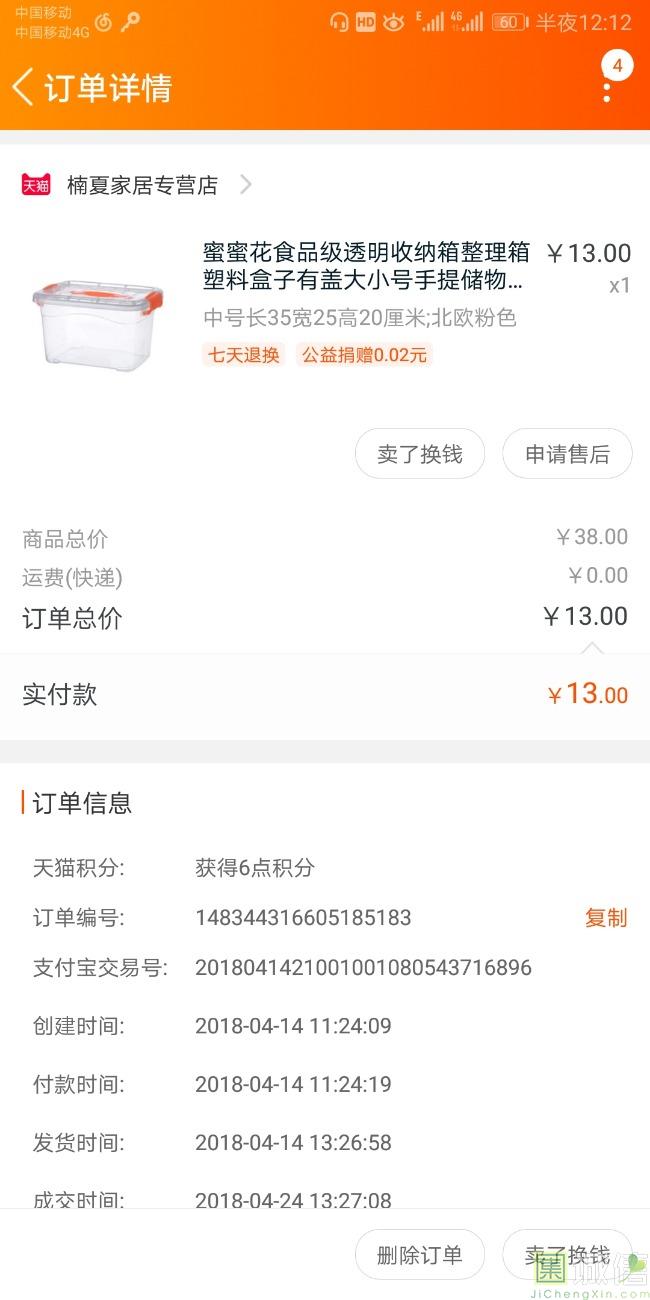This screenshot has height=1300, width=650.
Task: Open 楠夏家居专营店 store page
Action: point(142,185)
